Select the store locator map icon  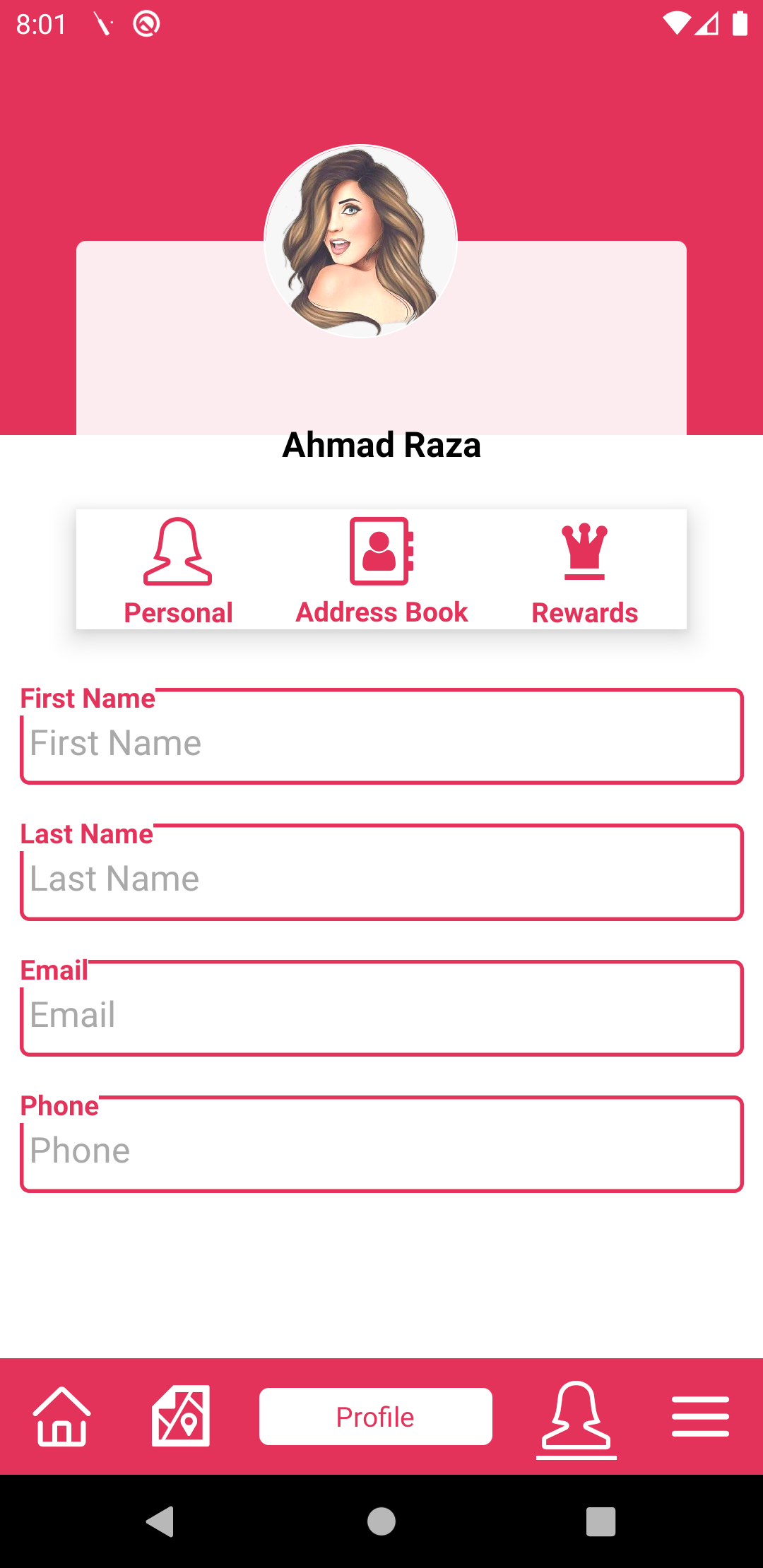click(180, 1415)
